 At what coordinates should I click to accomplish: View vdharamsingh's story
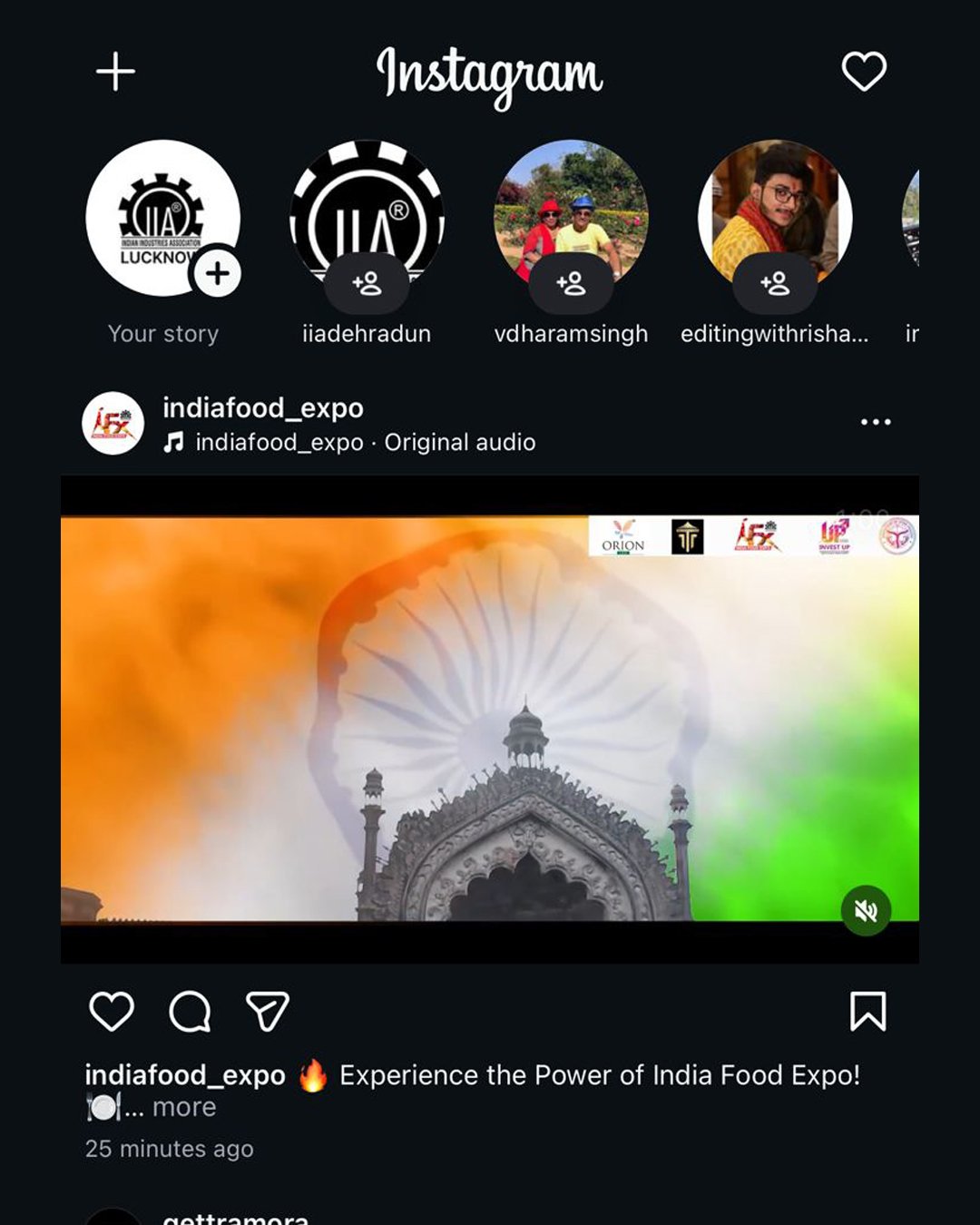point(571,218)
